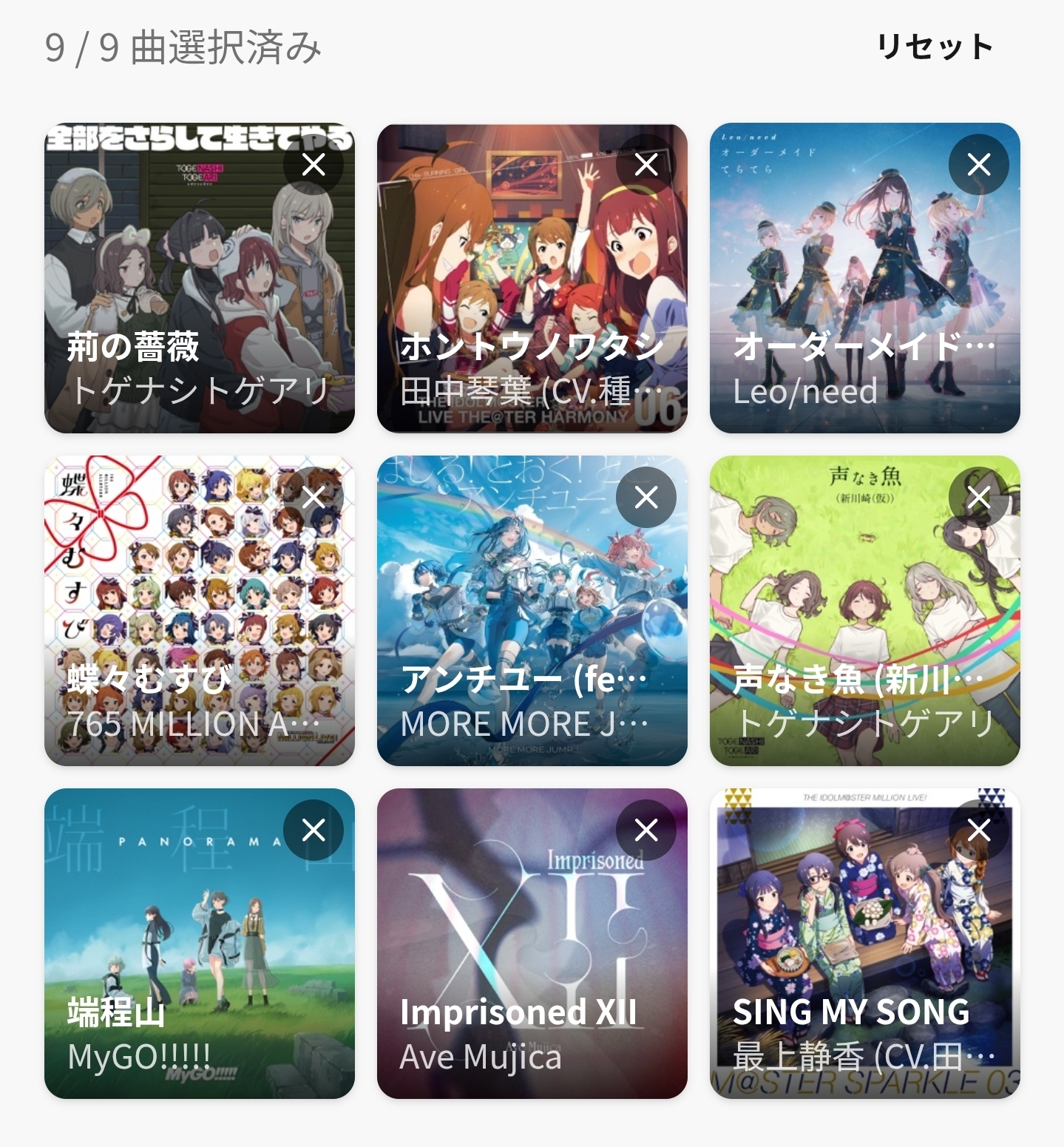
Task: Deselect the Leo/need オーダーメイド song
Action: pos(979,164)
